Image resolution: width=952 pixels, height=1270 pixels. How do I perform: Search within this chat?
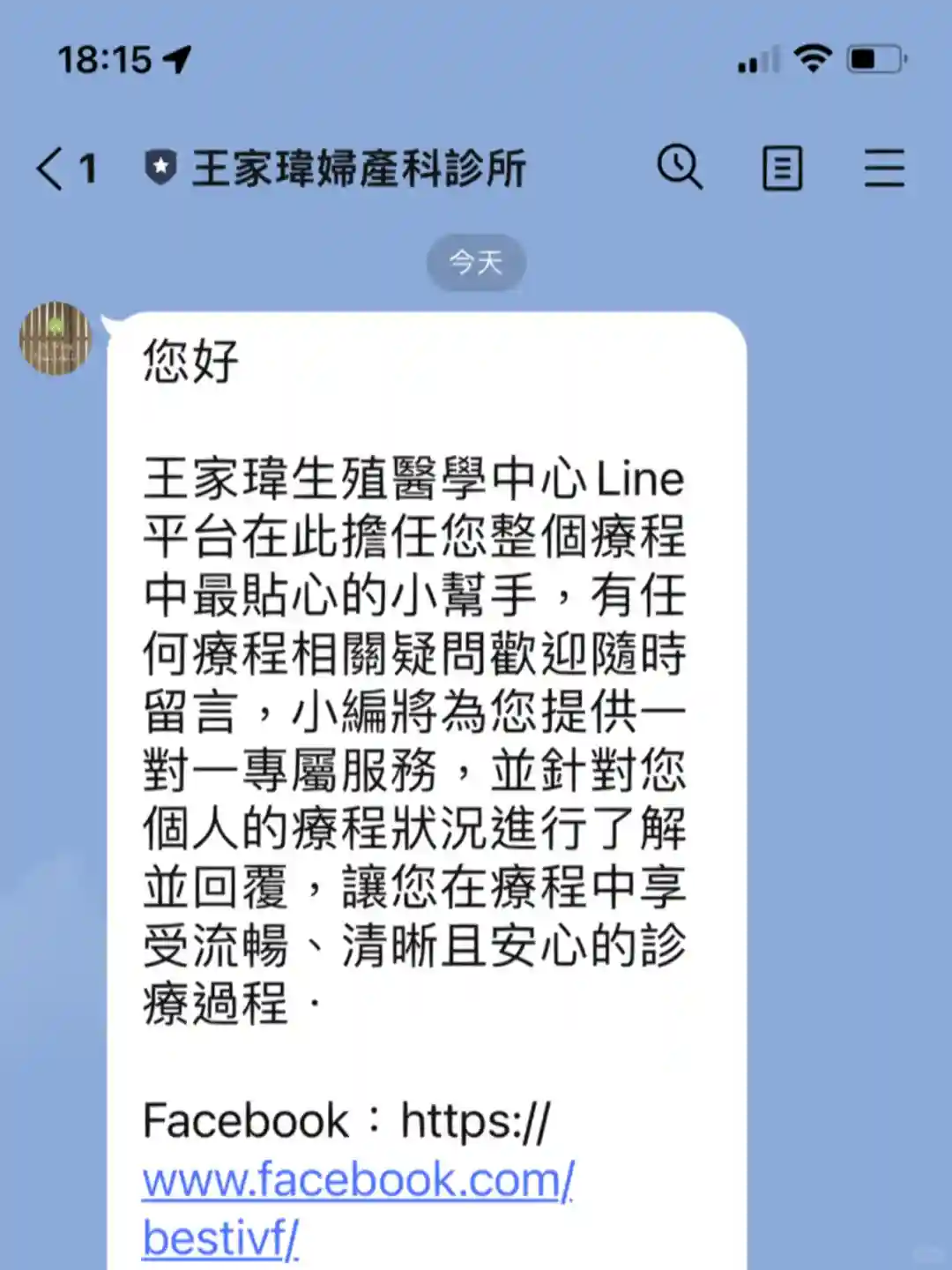coord(680,167)
